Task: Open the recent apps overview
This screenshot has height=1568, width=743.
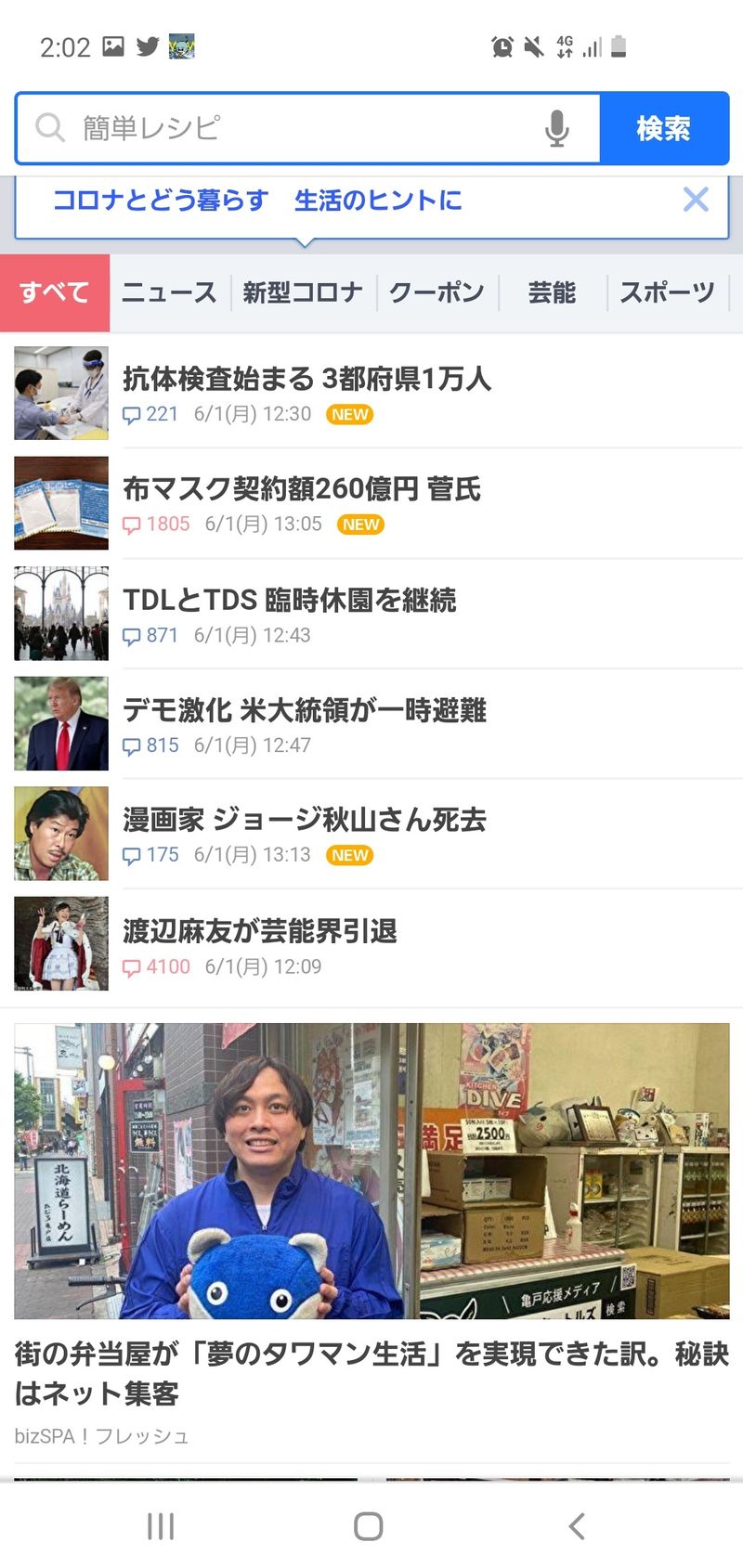Action: pyautogui.click(x=161, y=1526)
